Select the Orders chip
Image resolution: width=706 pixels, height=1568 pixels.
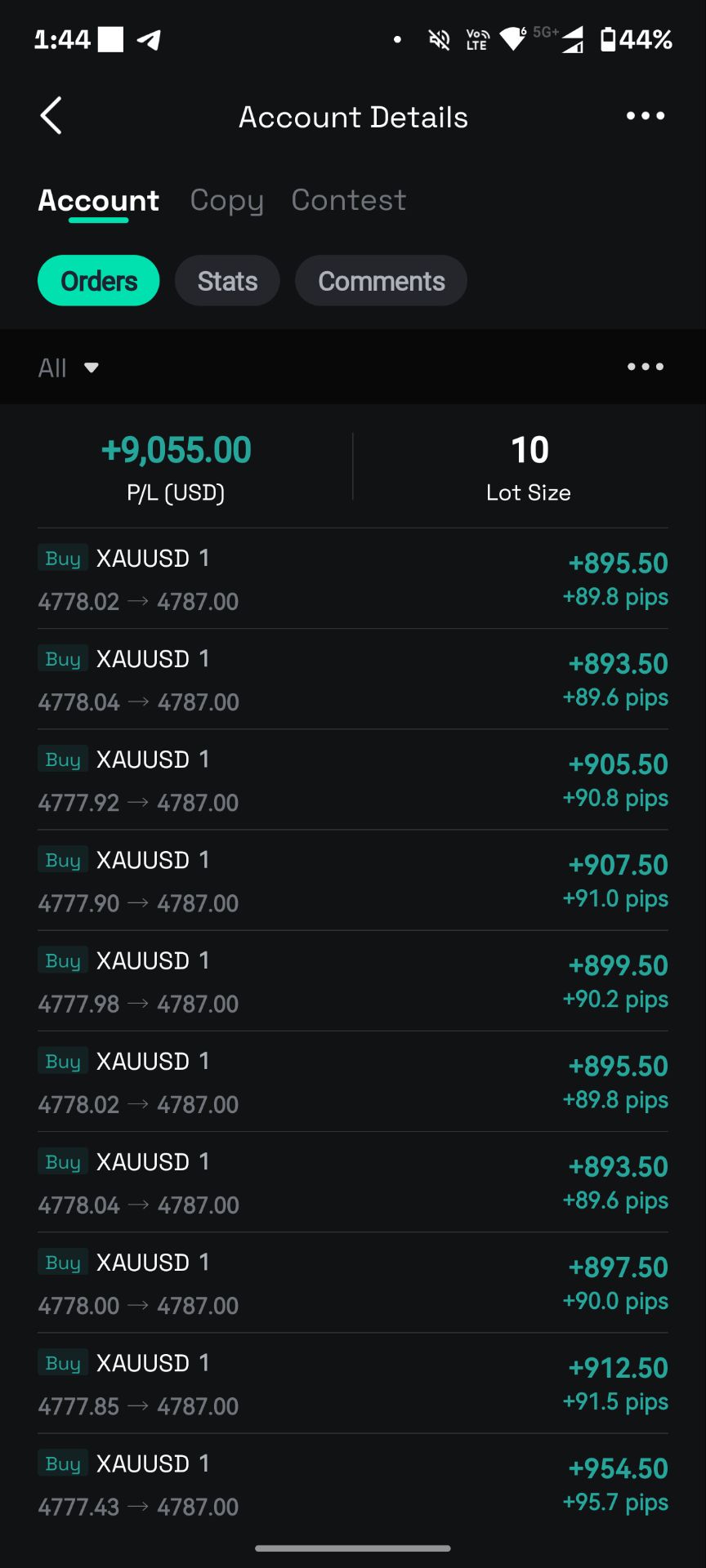pos(99,281)
